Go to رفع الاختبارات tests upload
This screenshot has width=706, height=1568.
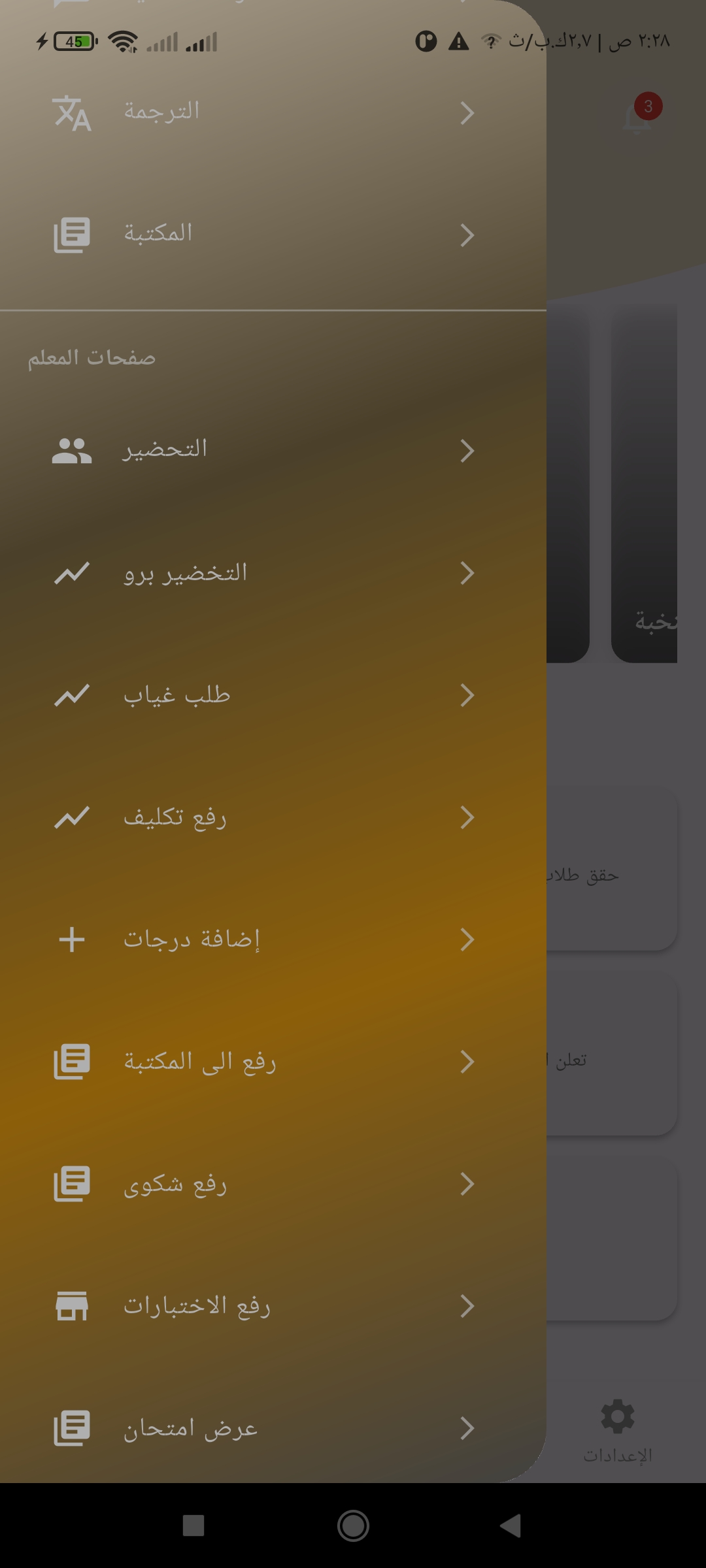tap(261, 1306)
